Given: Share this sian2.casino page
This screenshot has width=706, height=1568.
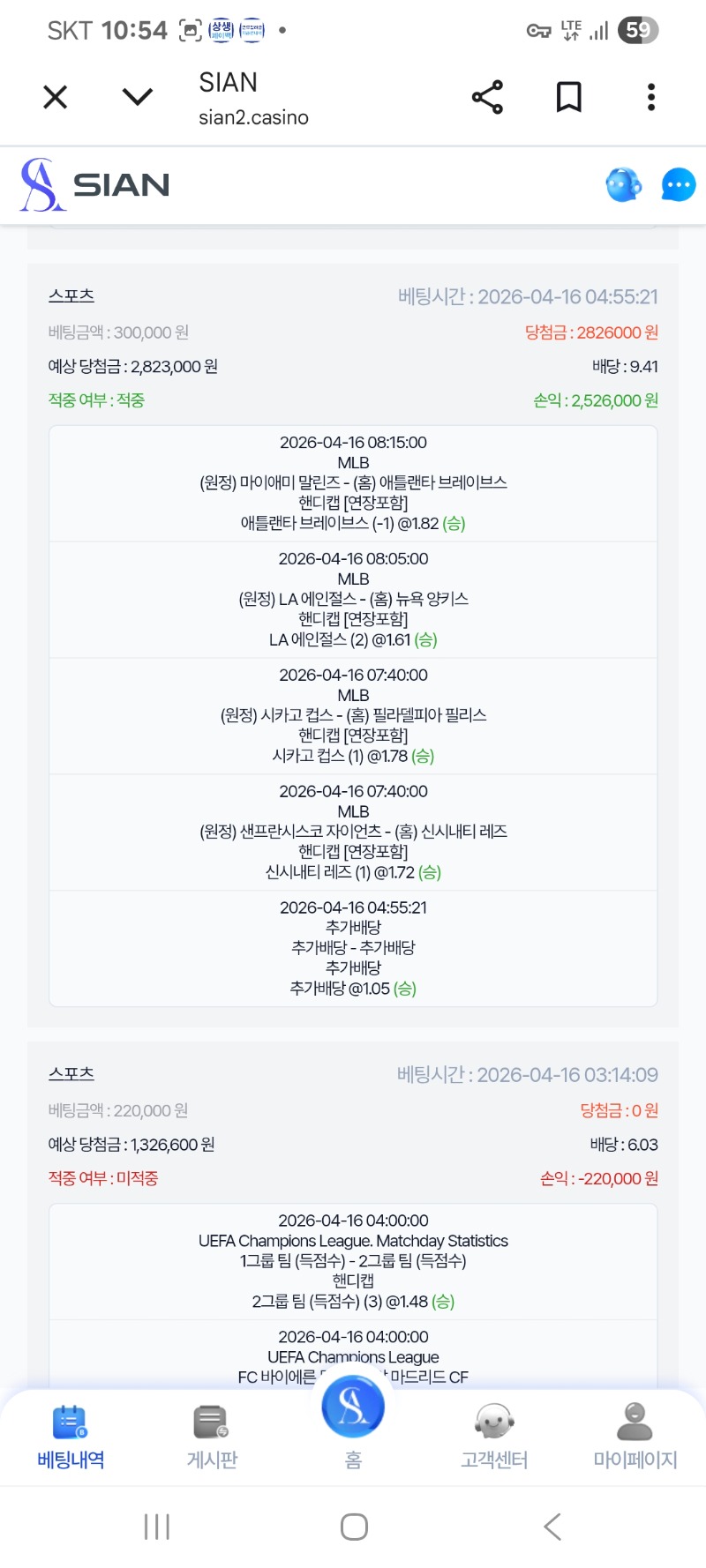Looking at the screenshot, I should [x=487, y=97].
